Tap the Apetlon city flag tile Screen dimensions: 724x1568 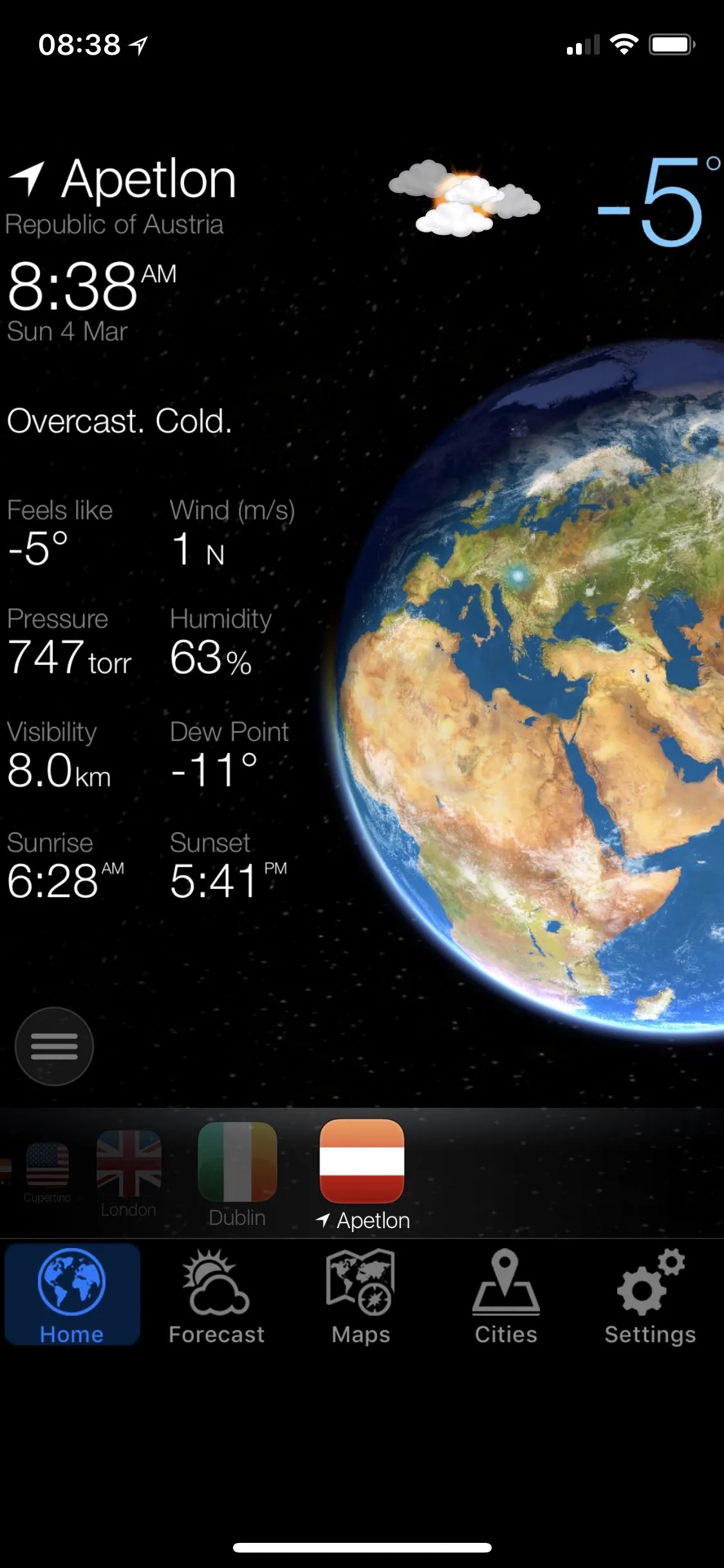362,1161
